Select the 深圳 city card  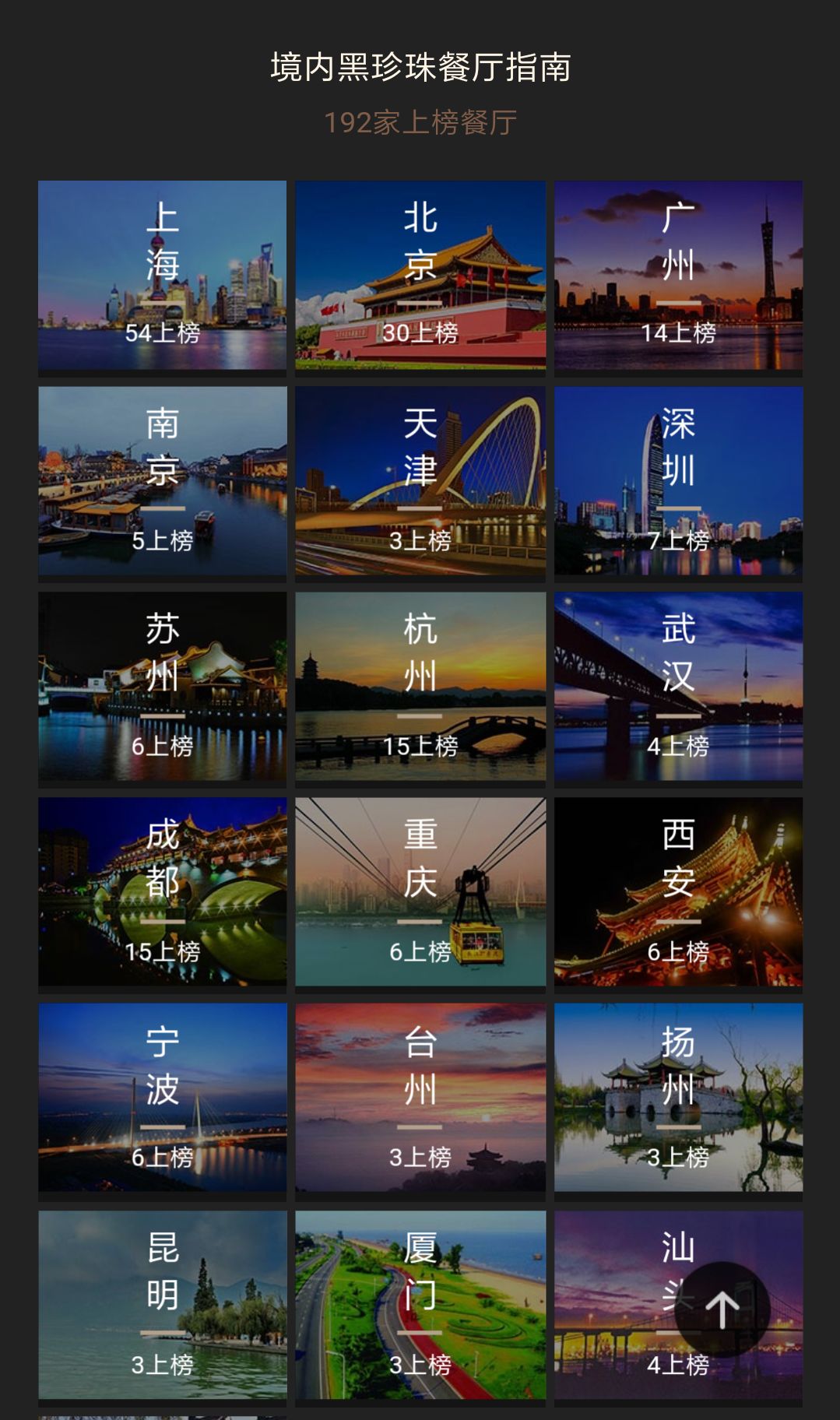pyautogui.click(x=678, y=480)
